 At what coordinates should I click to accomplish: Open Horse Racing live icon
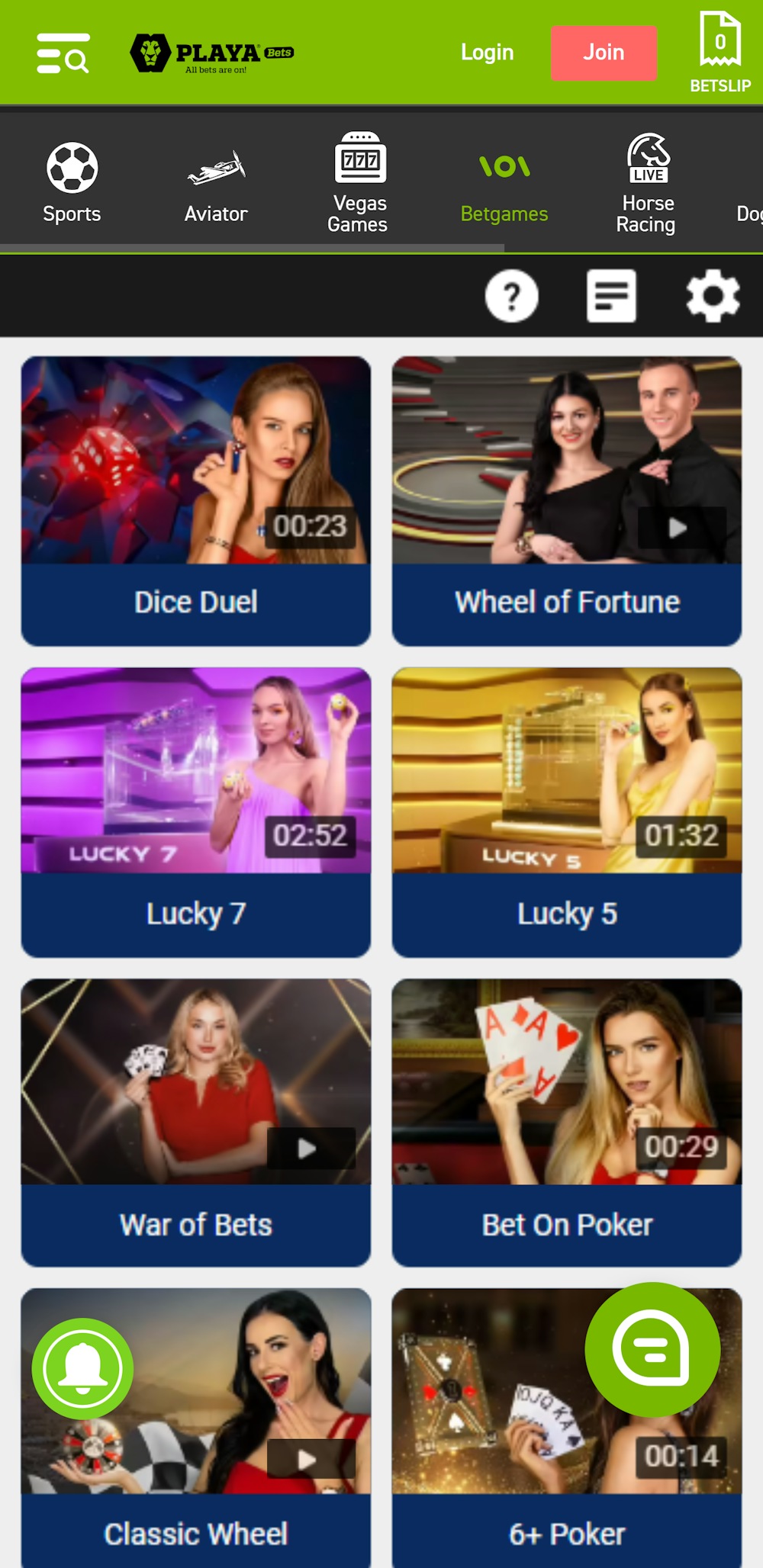[647, 156]
